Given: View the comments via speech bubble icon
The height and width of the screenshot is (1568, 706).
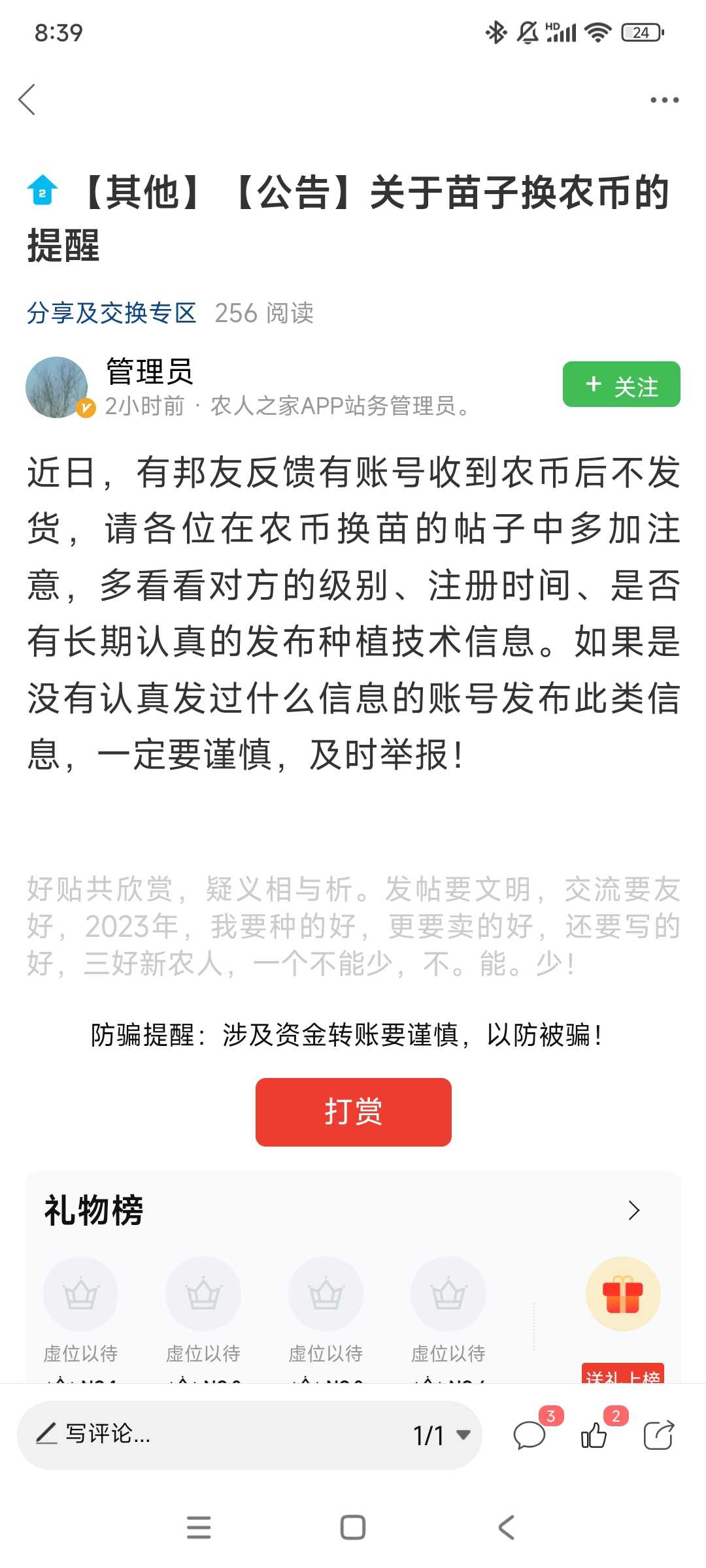Looking at the screenshot, I should (529, 1435).
